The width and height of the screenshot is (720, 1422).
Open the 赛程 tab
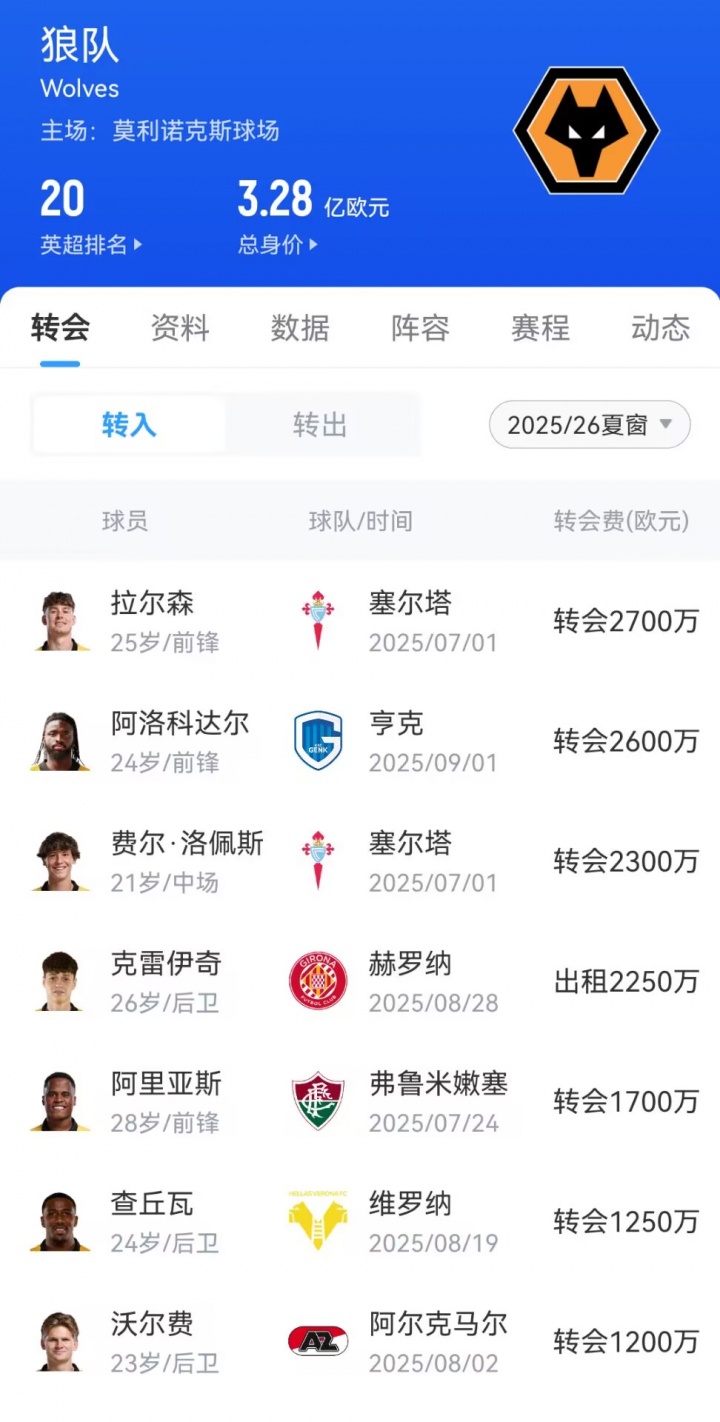(x=540, y=328)
